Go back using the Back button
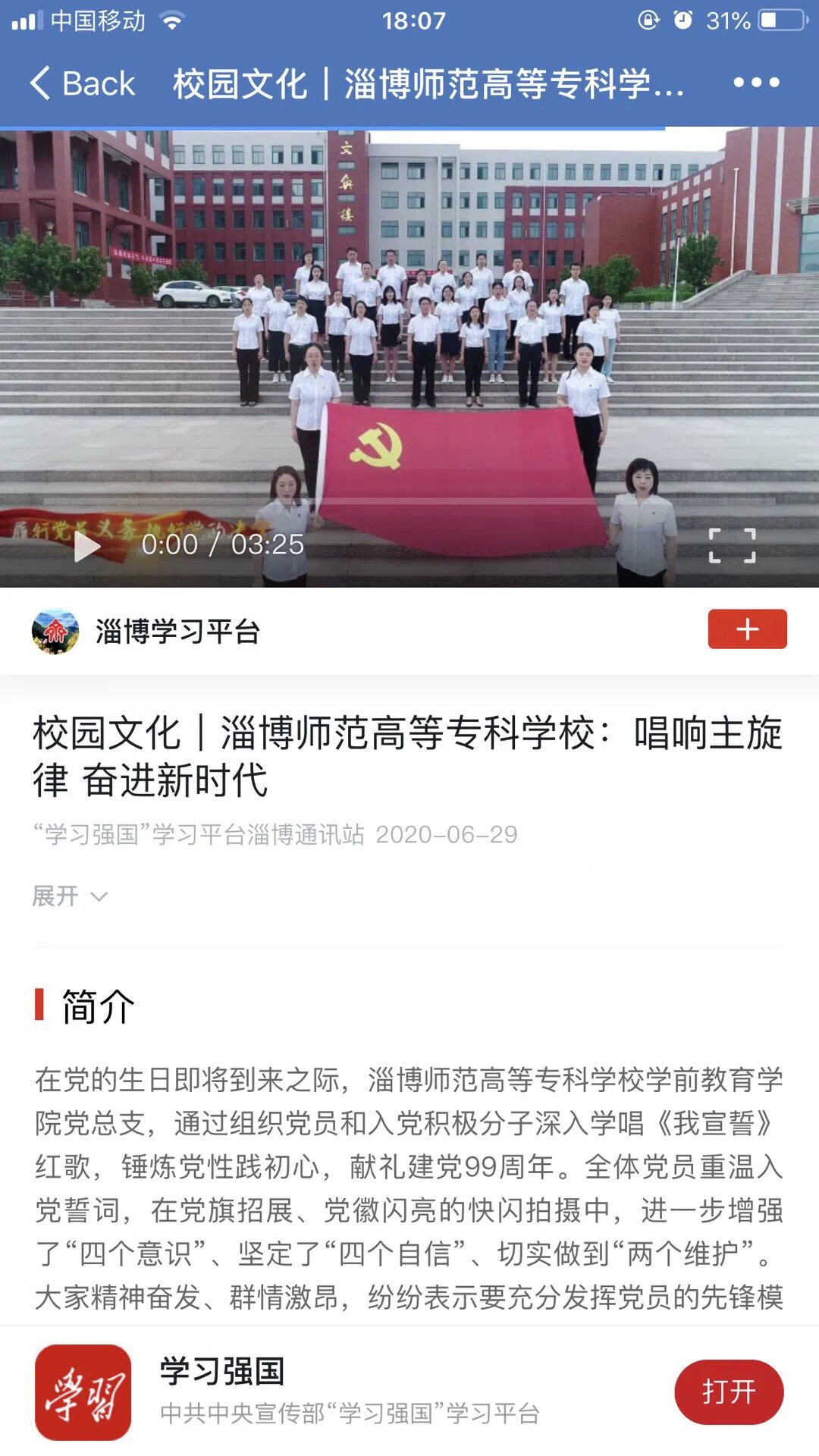This screenshot has height=1456, width=819. tap(82, 83)
